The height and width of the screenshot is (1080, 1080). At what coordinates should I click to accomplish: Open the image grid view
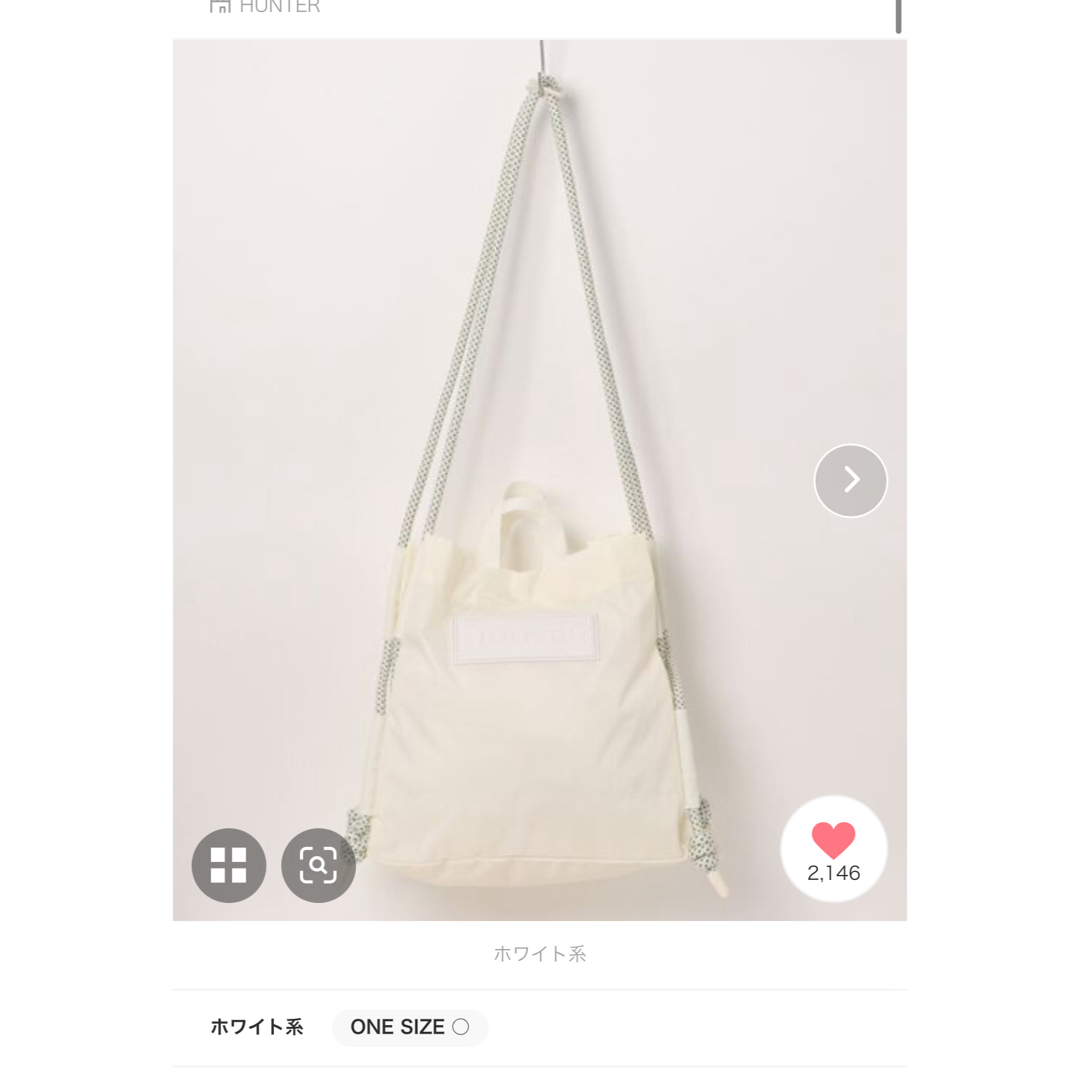pos(229,865)
